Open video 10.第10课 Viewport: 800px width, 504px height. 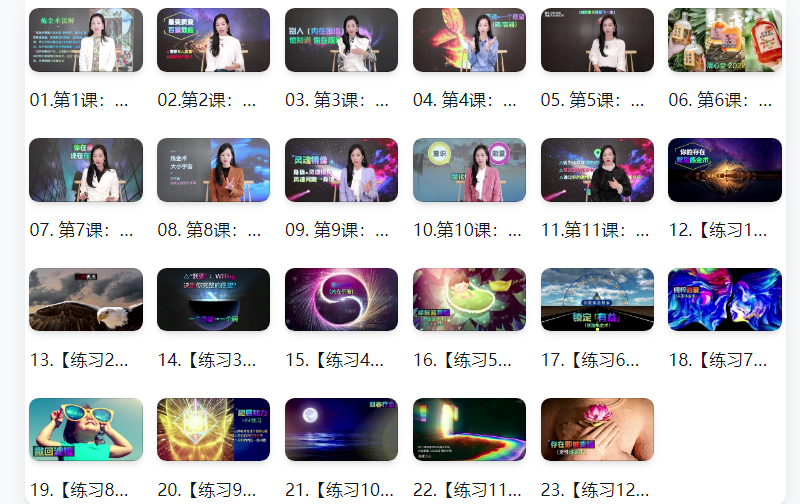[469, 170]
